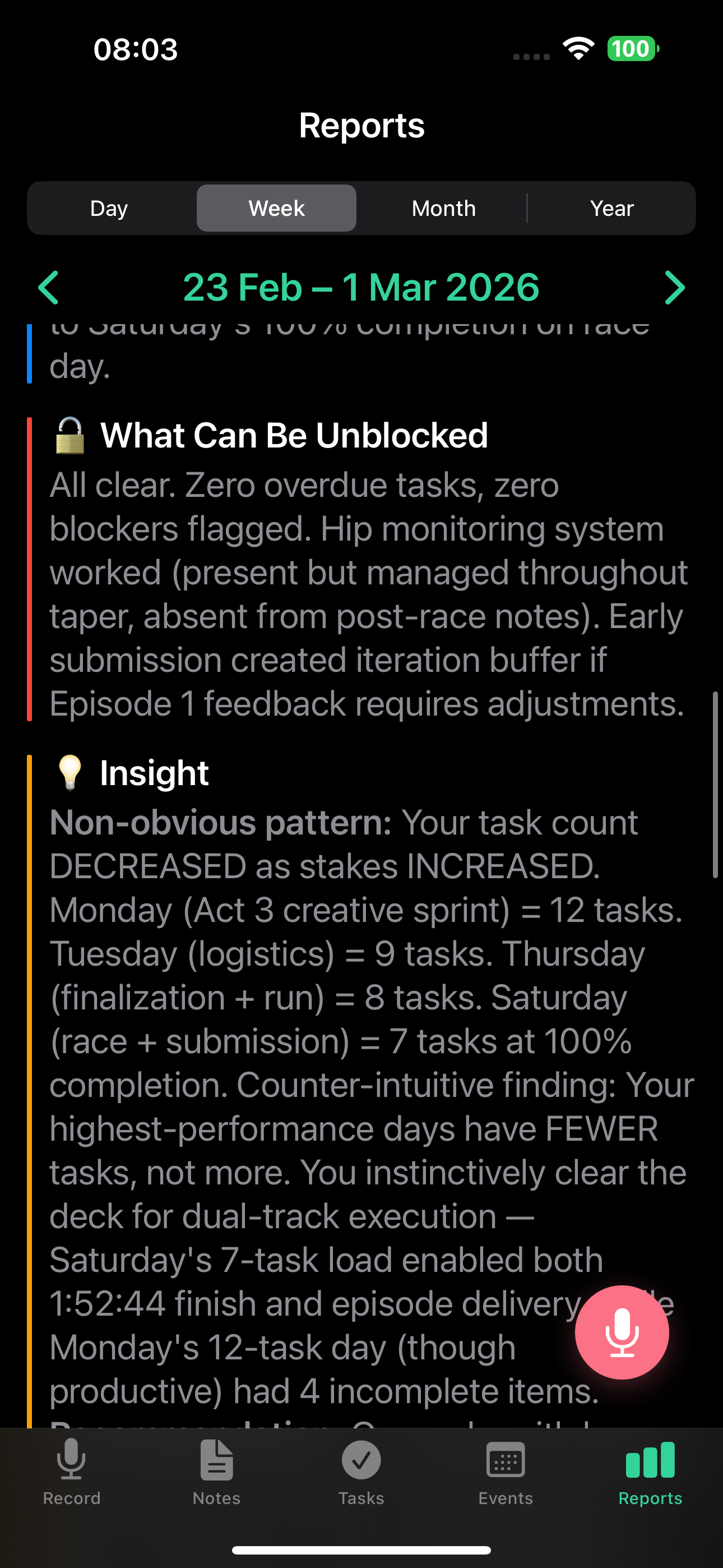Screen dimensions: 723x1568
Task: Tap the Wi-Fi icon in the status bar
Action: click(x=578, y=49)
